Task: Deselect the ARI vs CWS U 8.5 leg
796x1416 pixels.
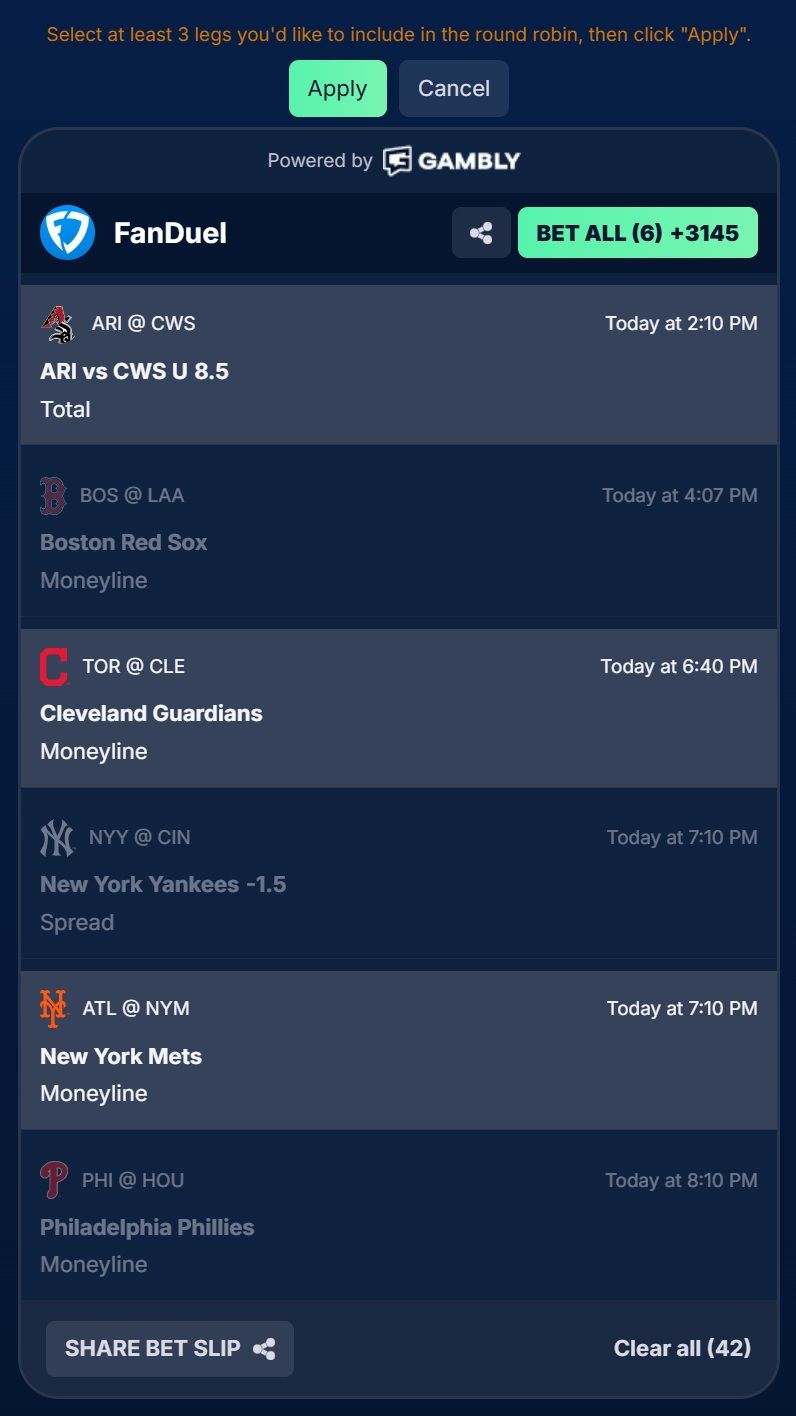Action: pyautogui.click(x=398, y=366)
